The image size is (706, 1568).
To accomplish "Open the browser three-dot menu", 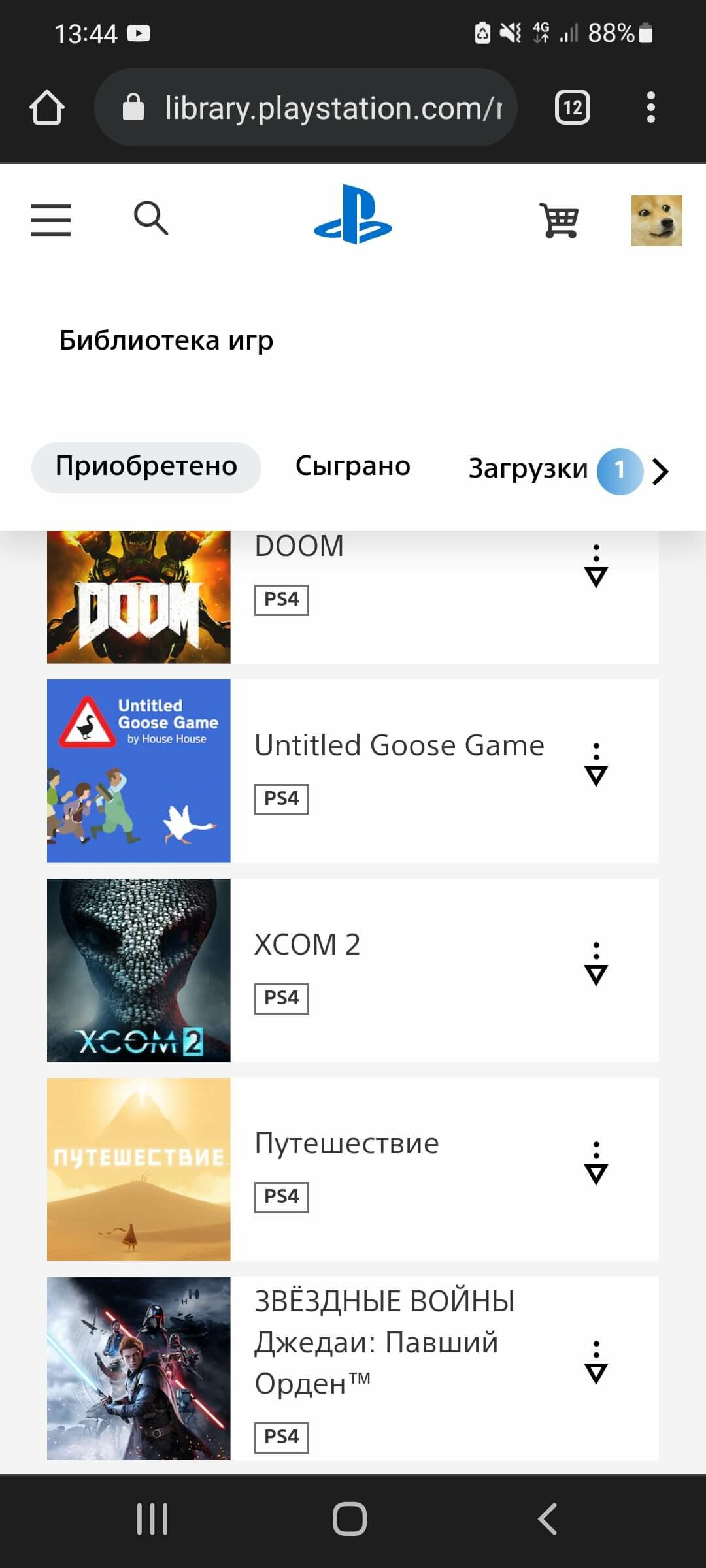I will (650, 107).
